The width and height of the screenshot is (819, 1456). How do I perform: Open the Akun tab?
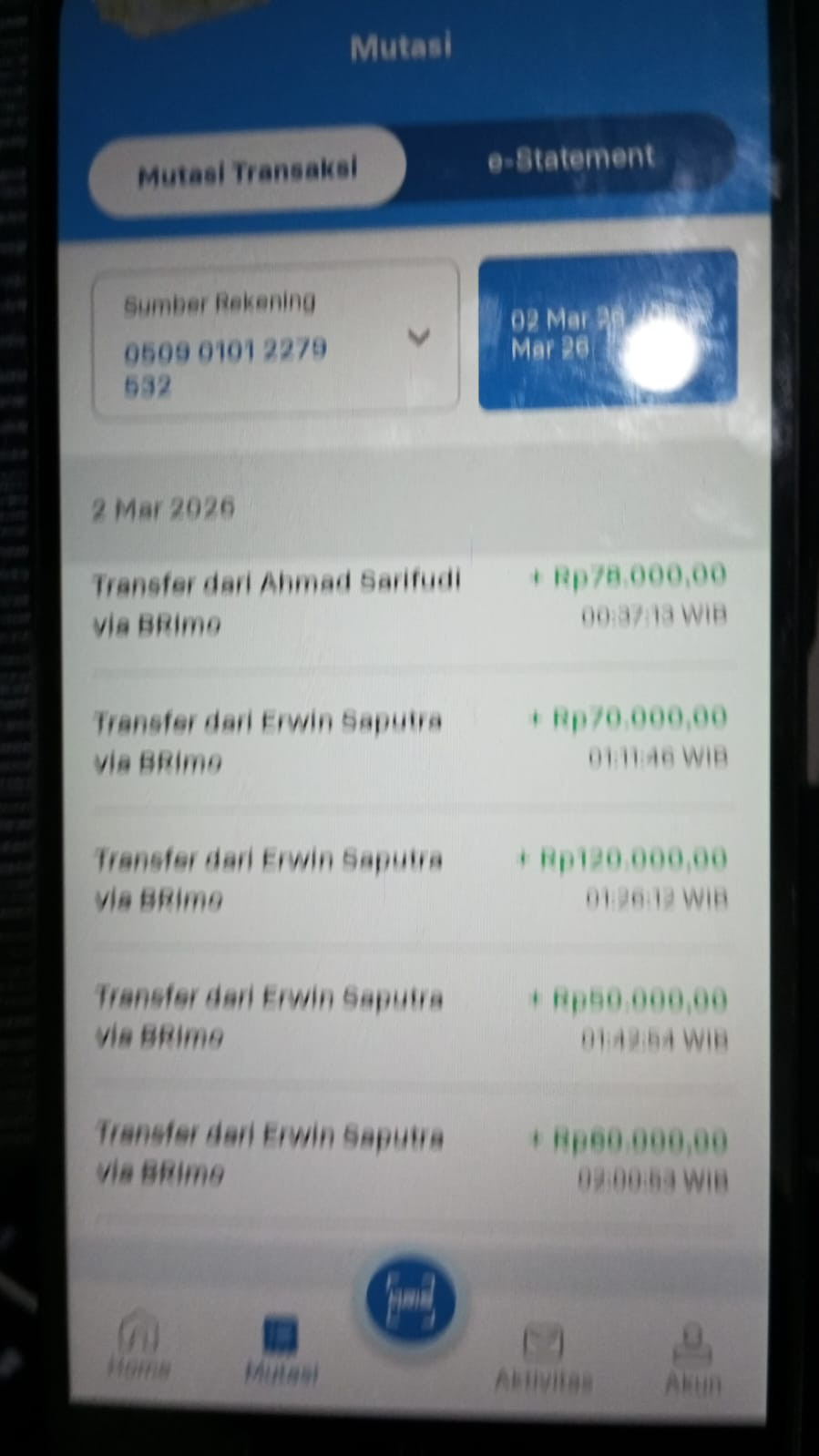[x=693, y=1359]
